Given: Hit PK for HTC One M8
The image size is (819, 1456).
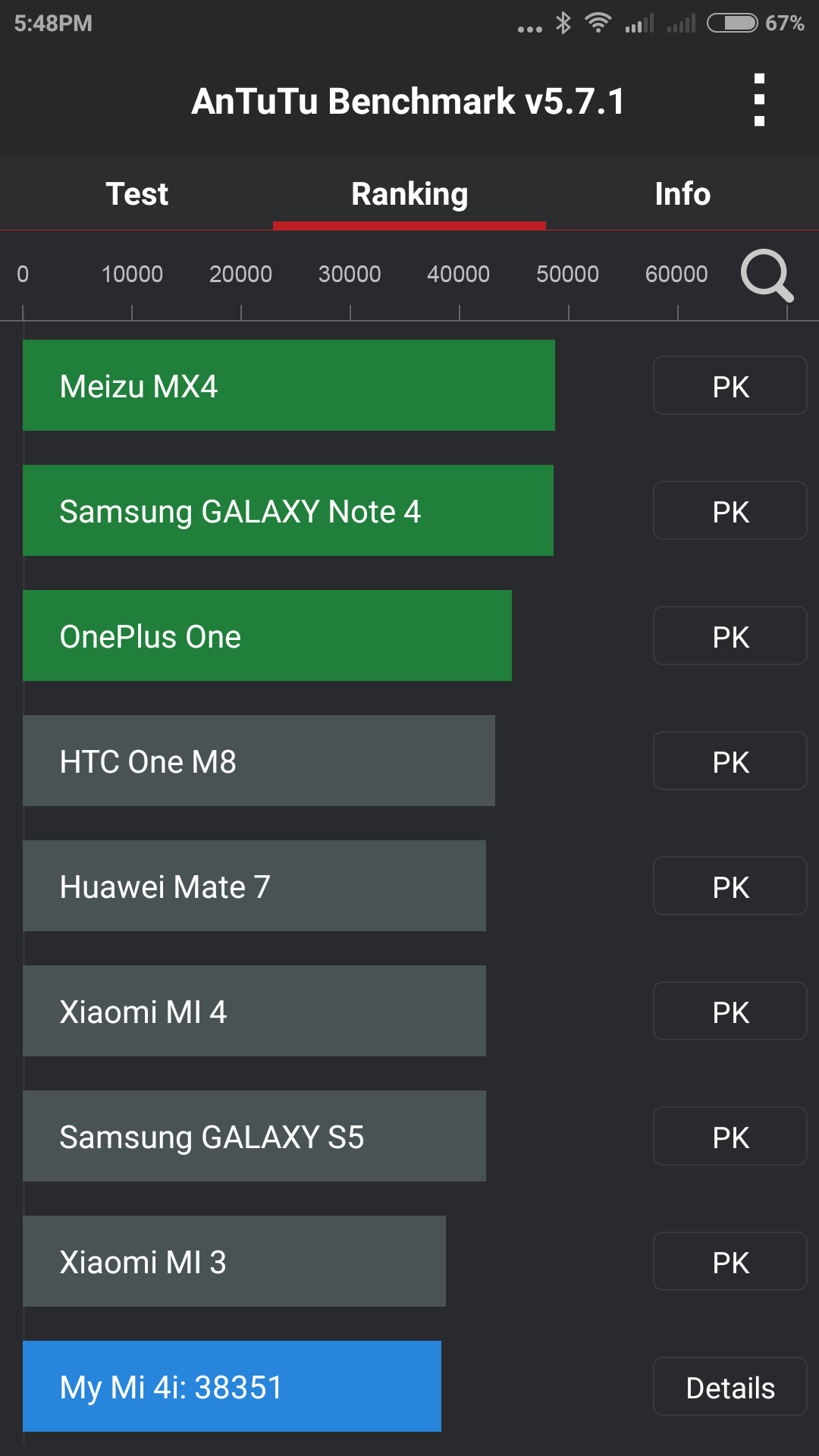Looking at the screenshot, I should pyautogui.click(x=730, y=761).
